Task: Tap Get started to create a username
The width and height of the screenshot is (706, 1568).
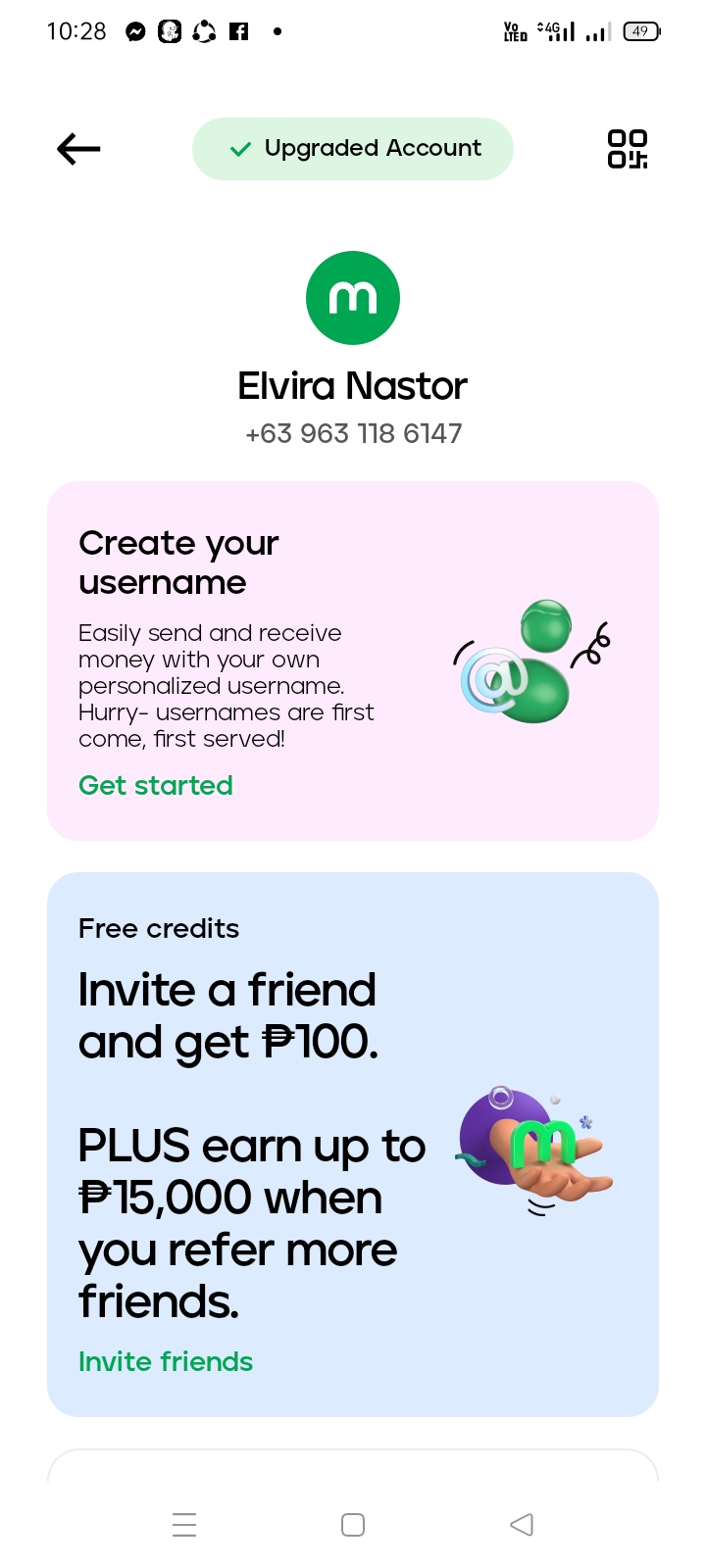Action: (x=156, y=786)
